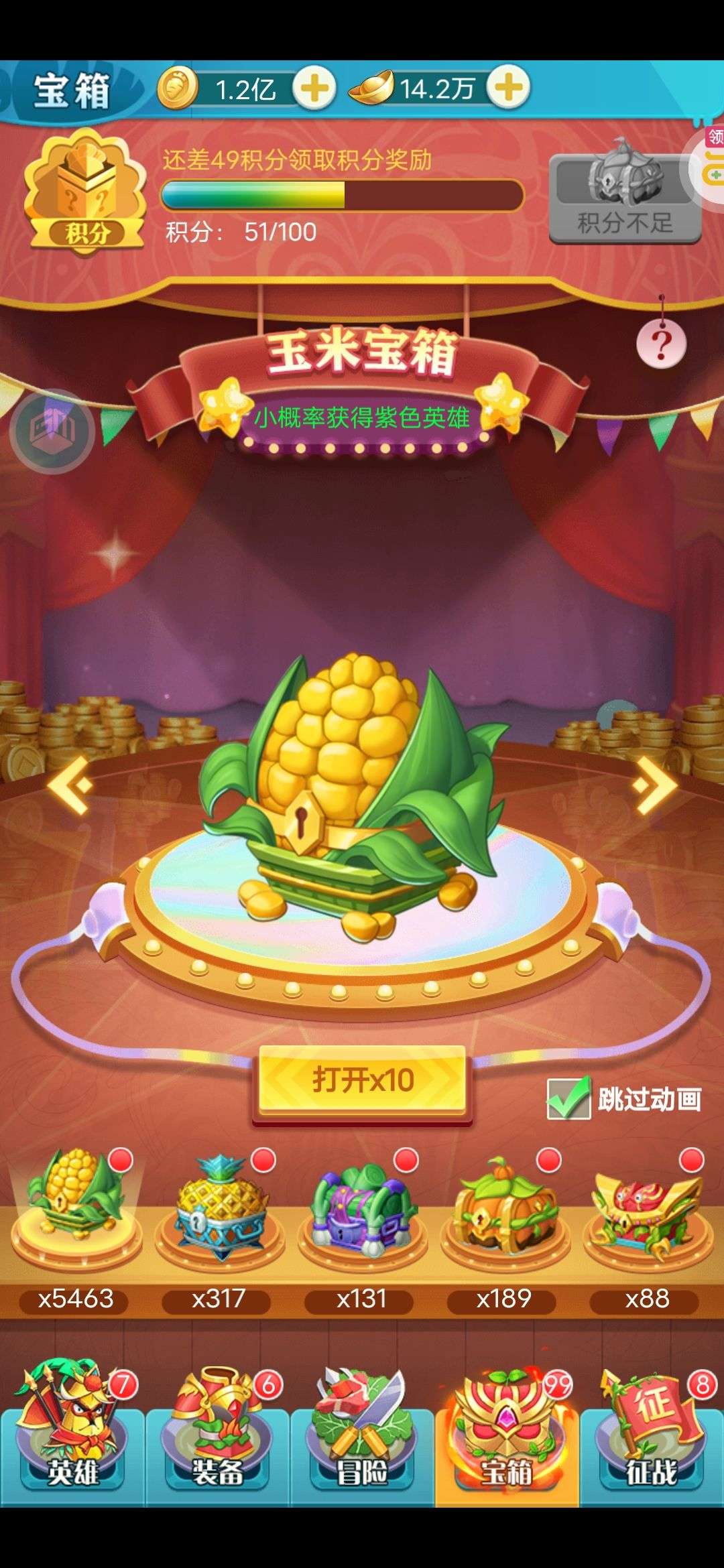Tap the 积分不足 reward button

(x=625, y=192)
